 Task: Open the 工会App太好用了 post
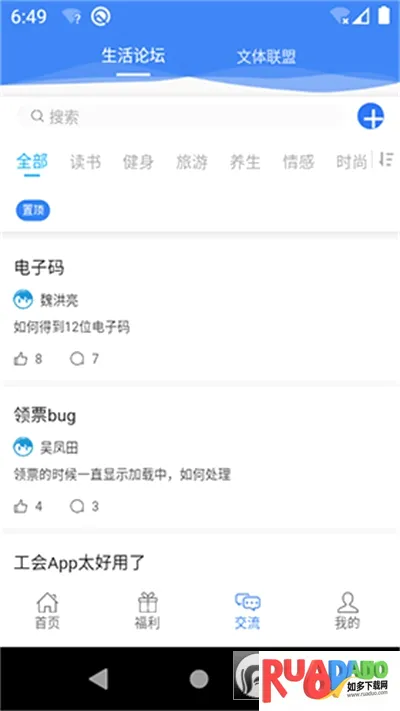point(79,563)
